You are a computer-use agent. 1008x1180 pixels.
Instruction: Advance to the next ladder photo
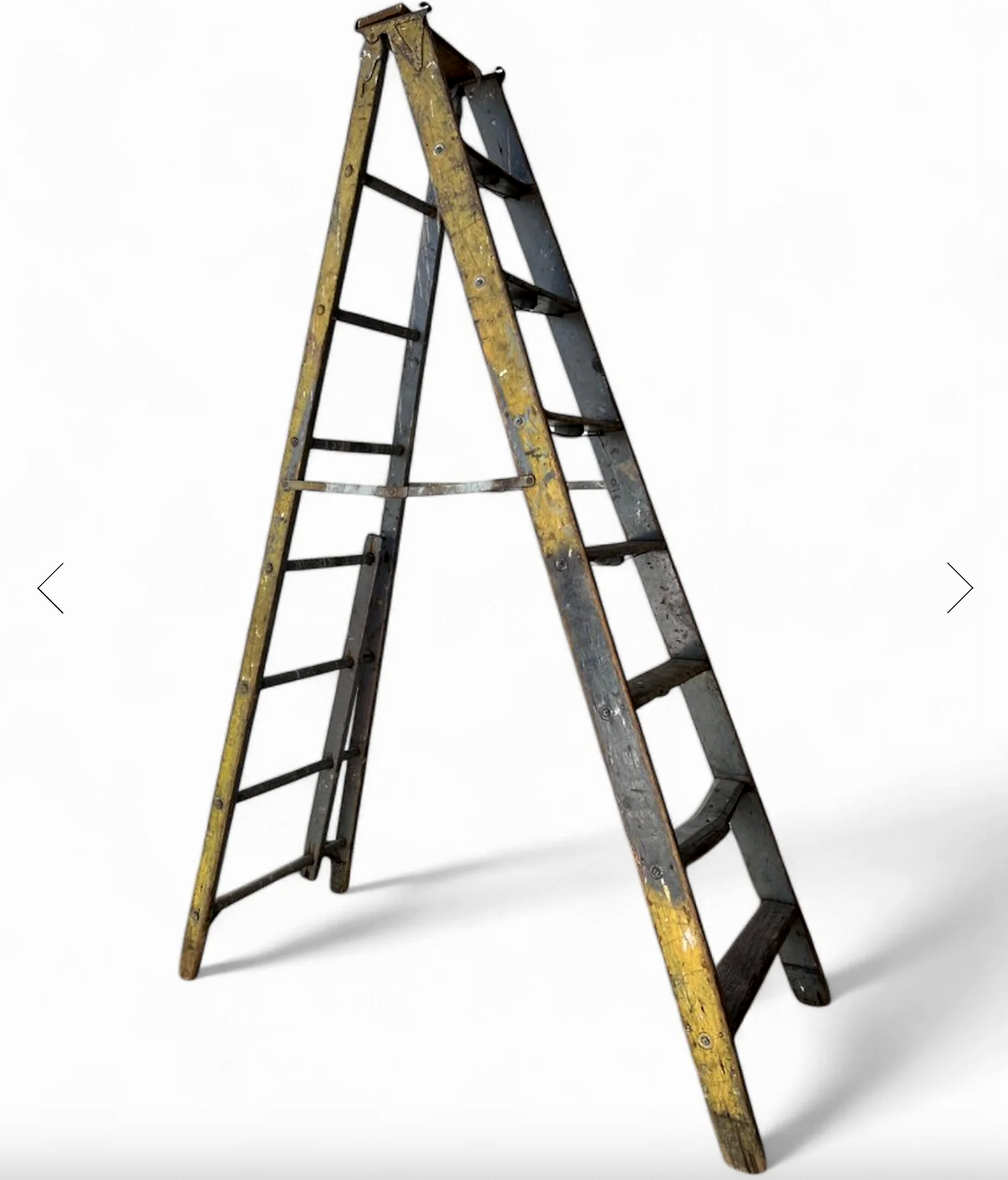[959, 588]
